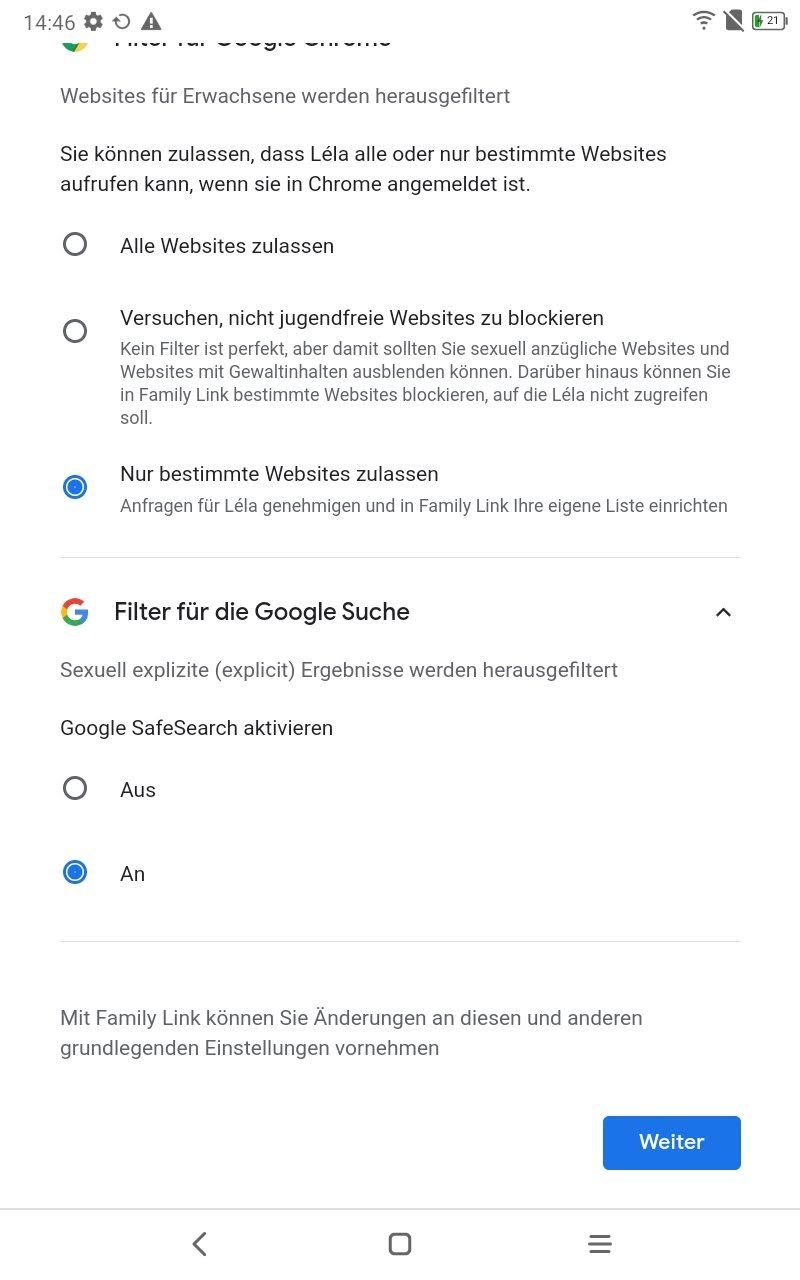Collapse the 'Filter für die Google Suche' section

723,612
